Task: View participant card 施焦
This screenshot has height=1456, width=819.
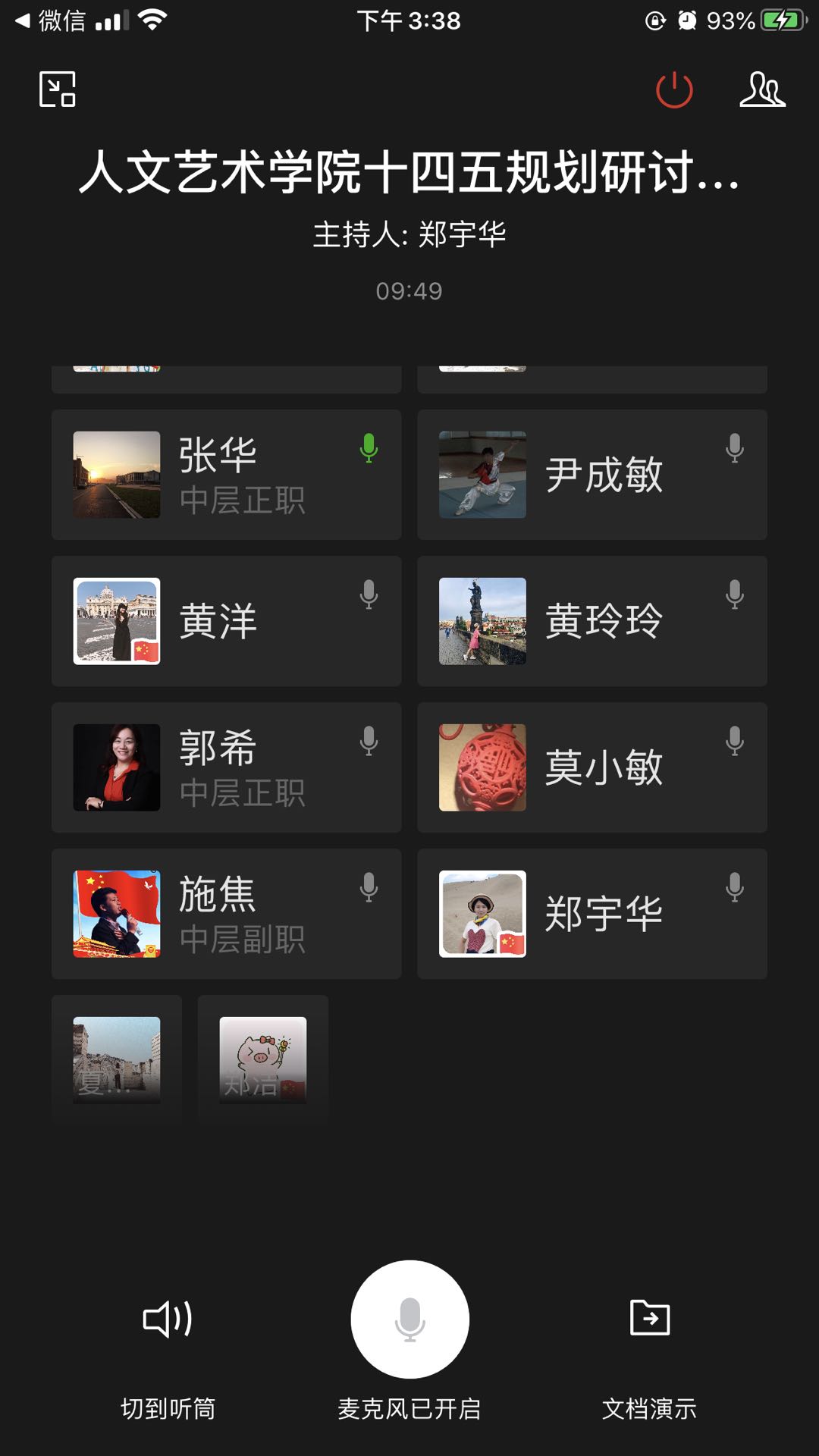Action: [226, 914]
